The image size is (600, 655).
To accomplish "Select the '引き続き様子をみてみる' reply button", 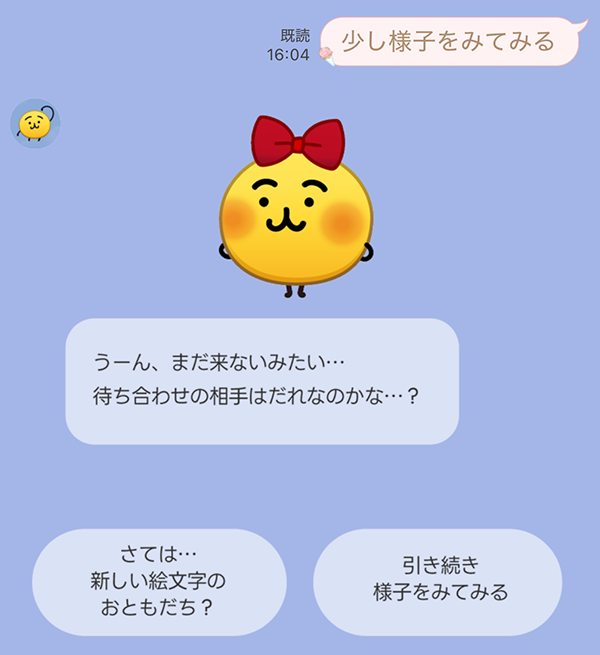I will (437, 582).
